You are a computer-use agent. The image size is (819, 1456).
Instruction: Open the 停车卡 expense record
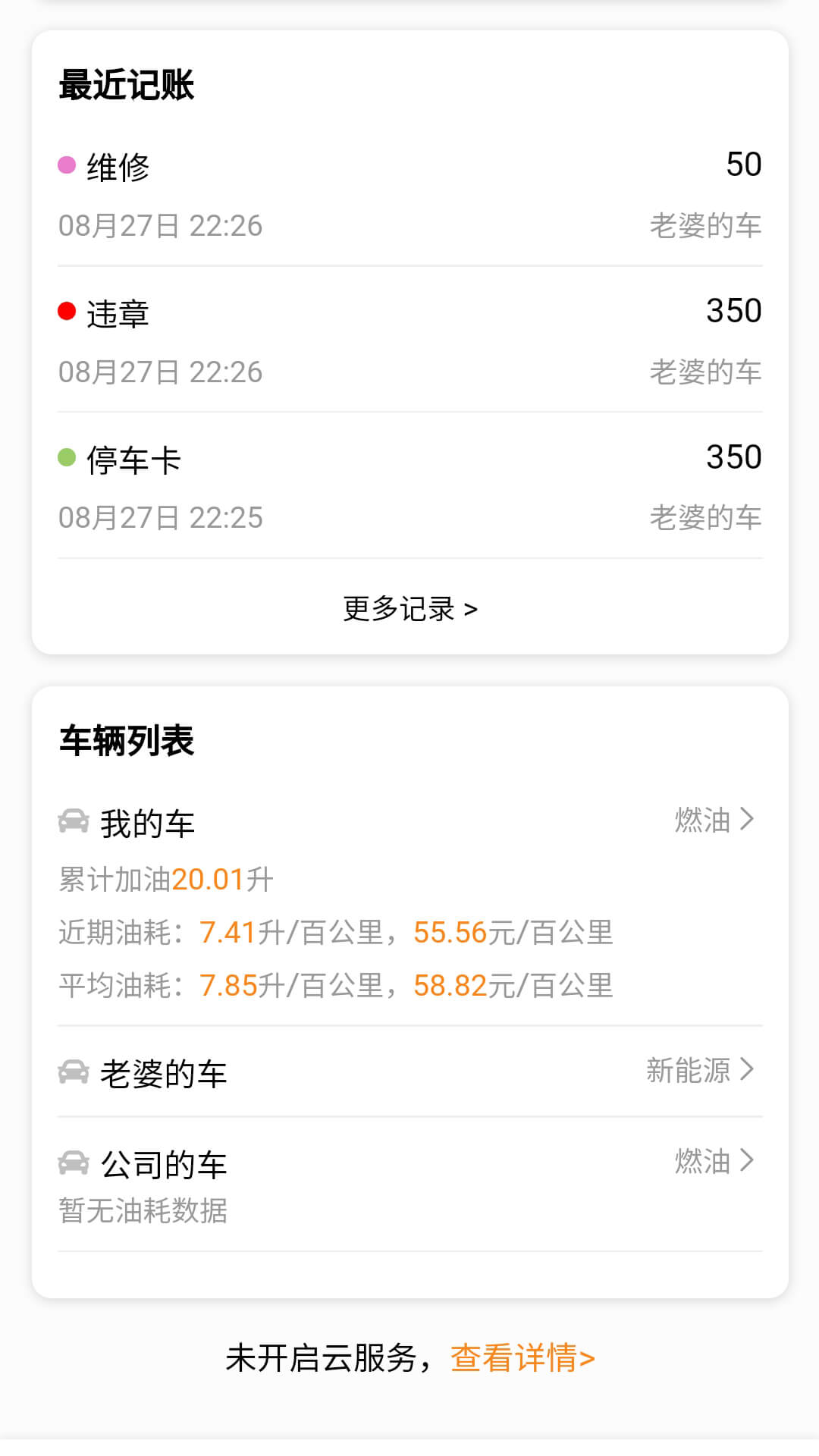pyautogui.click(x=409, y=487)
